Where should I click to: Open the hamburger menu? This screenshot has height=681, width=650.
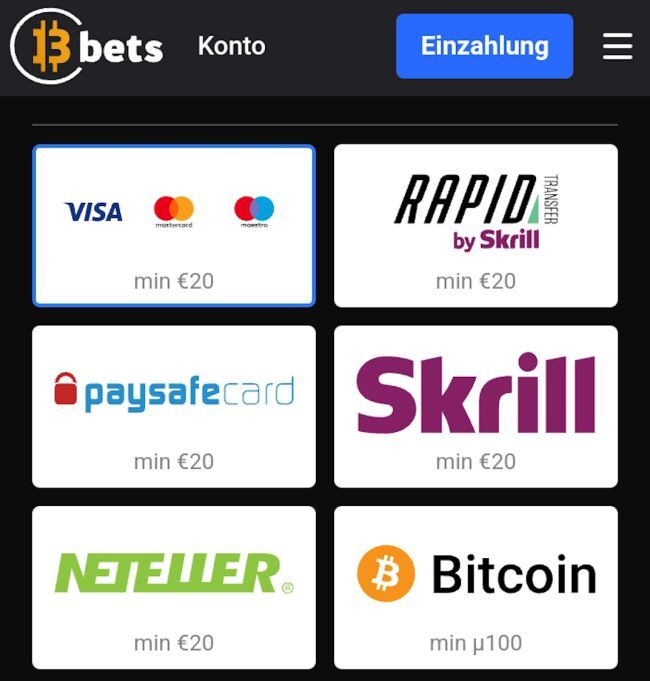point(618,46)
